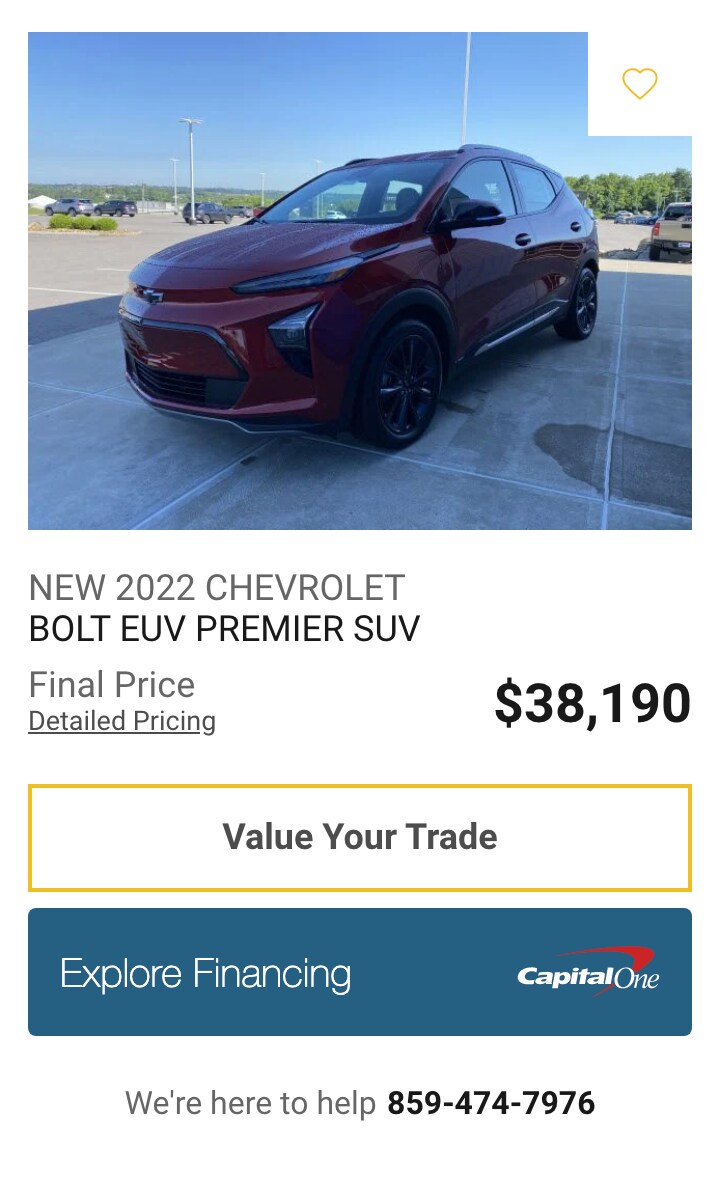
Task: Open the Detailed Pricing link
Action: [x=122, y=721]
